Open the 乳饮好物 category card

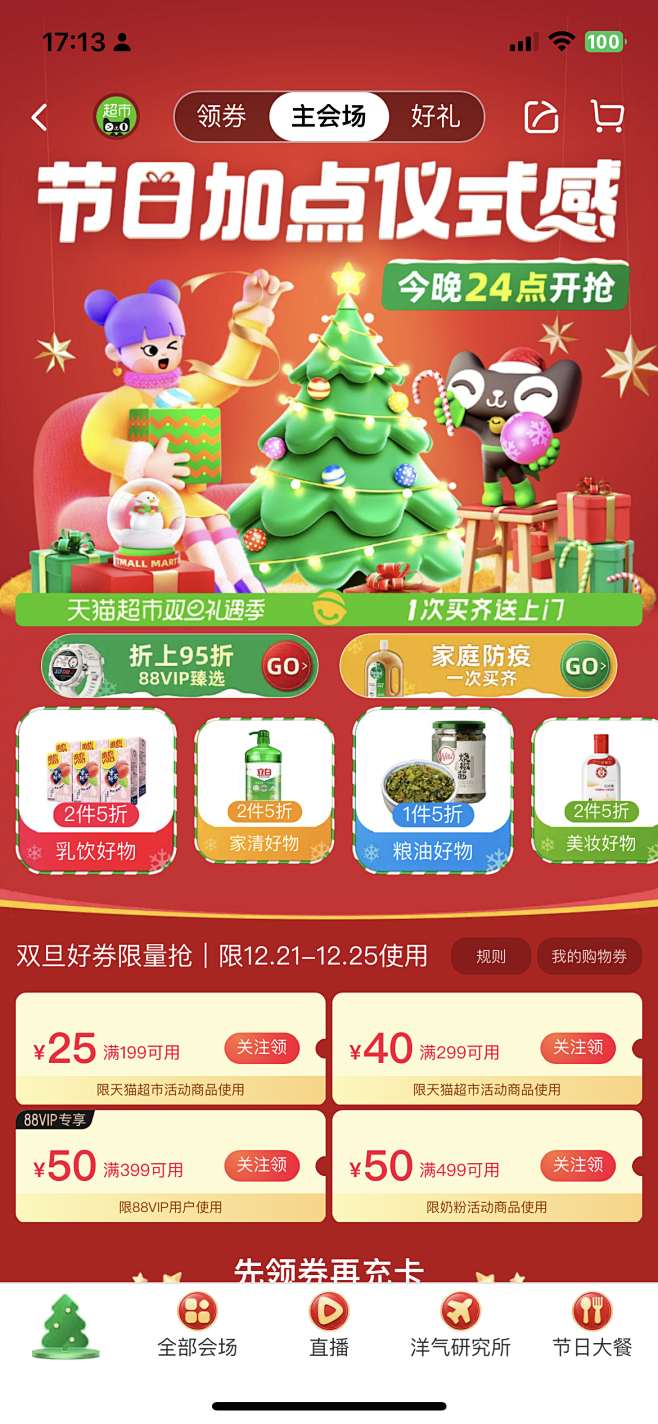(x=96, y=790)
